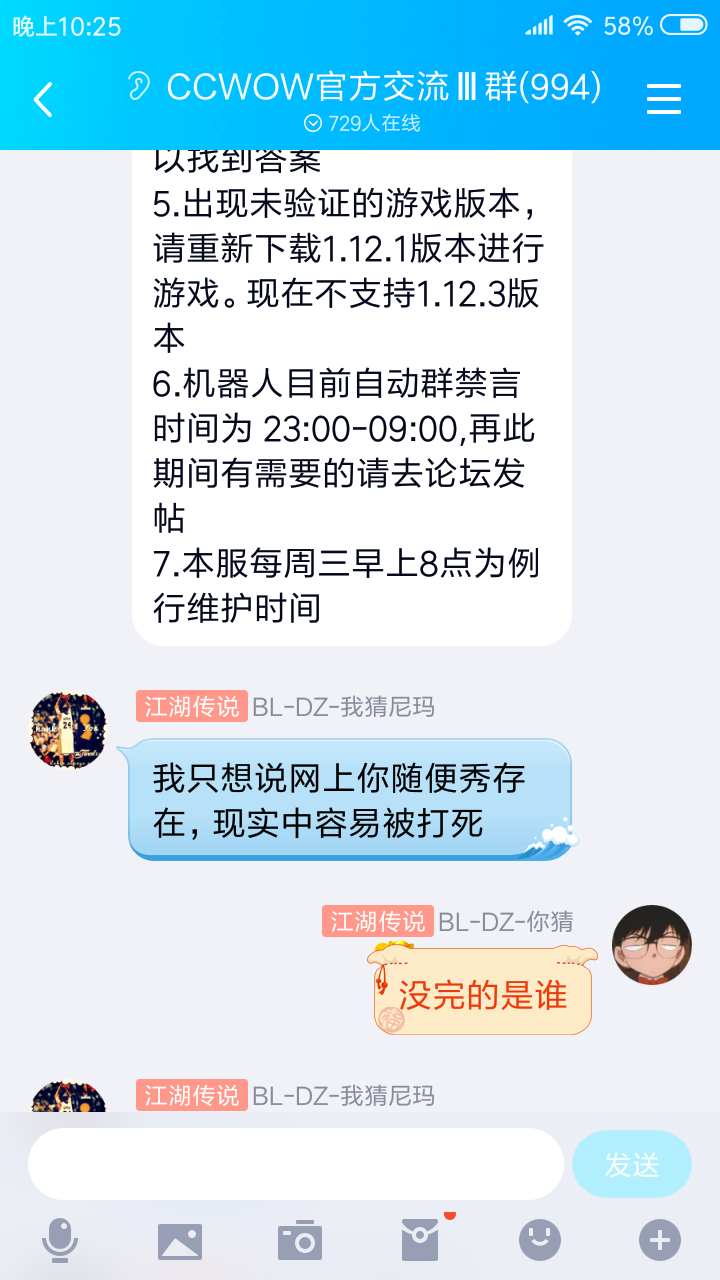Viewport: 720px width, 1280px height.
Task: Tap the back arrow to leave chat
Action: pyautogui.click(x=42, y=100)
